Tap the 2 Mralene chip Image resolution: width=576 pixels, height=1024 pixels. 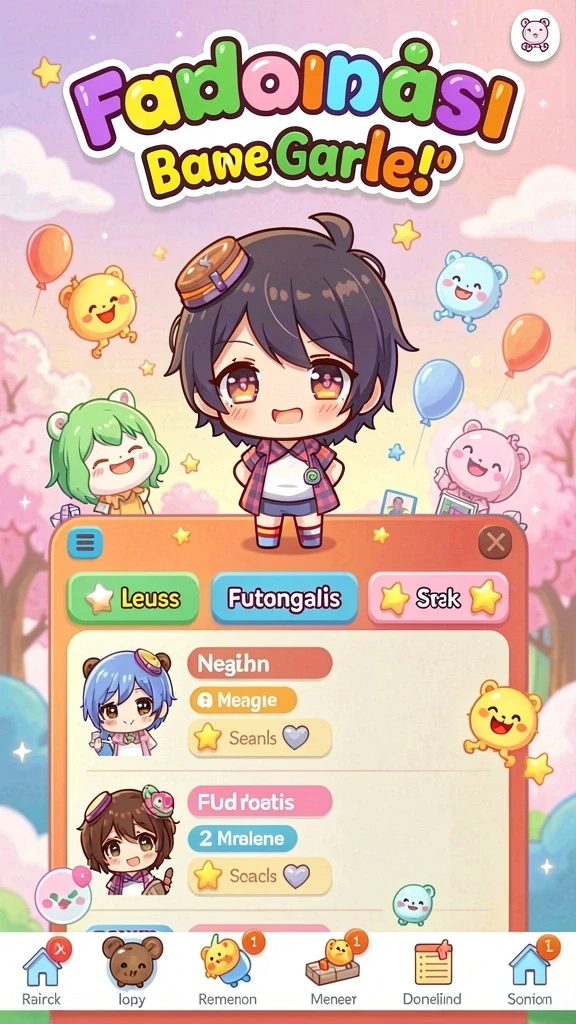[243, 838]
